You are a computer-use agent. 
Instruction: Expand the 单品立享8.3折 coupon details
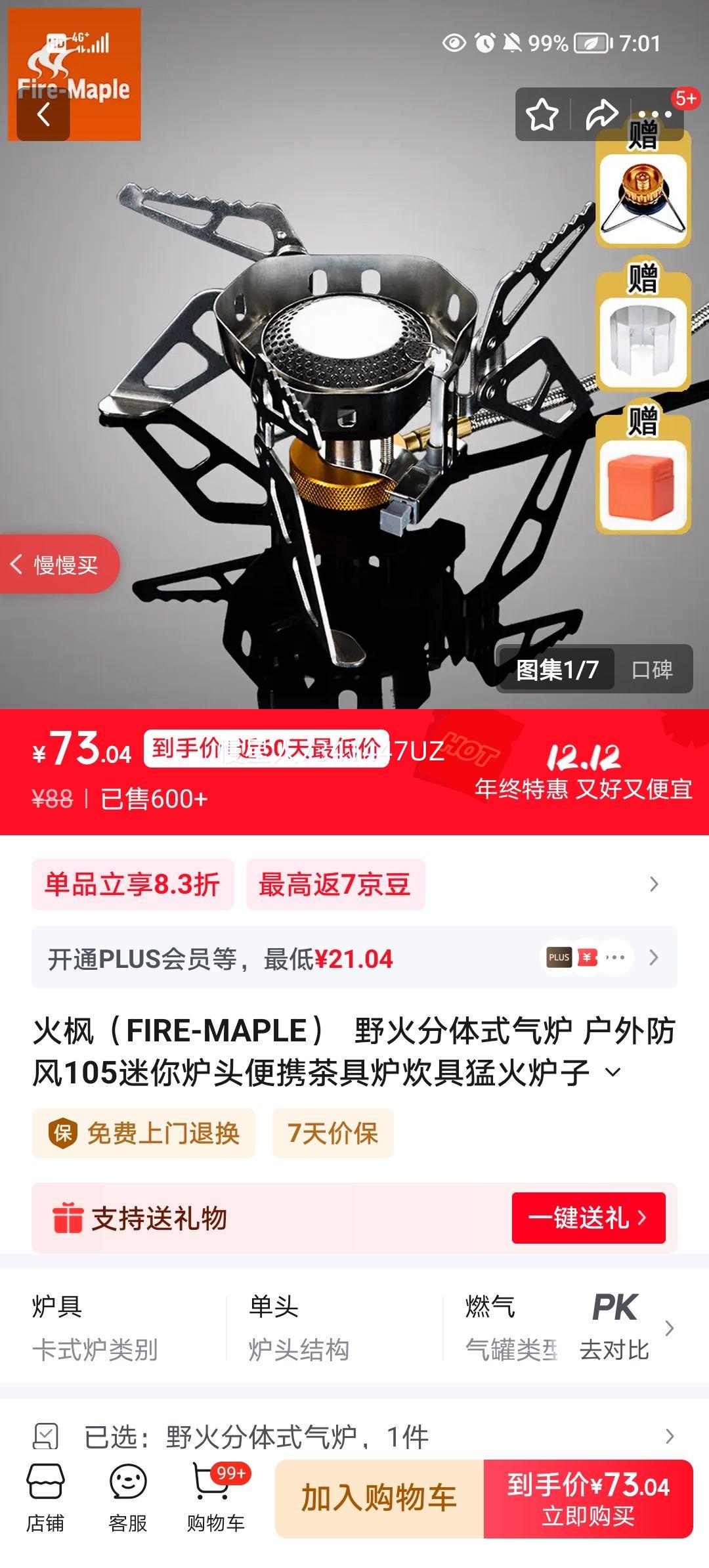coord(655,884)
